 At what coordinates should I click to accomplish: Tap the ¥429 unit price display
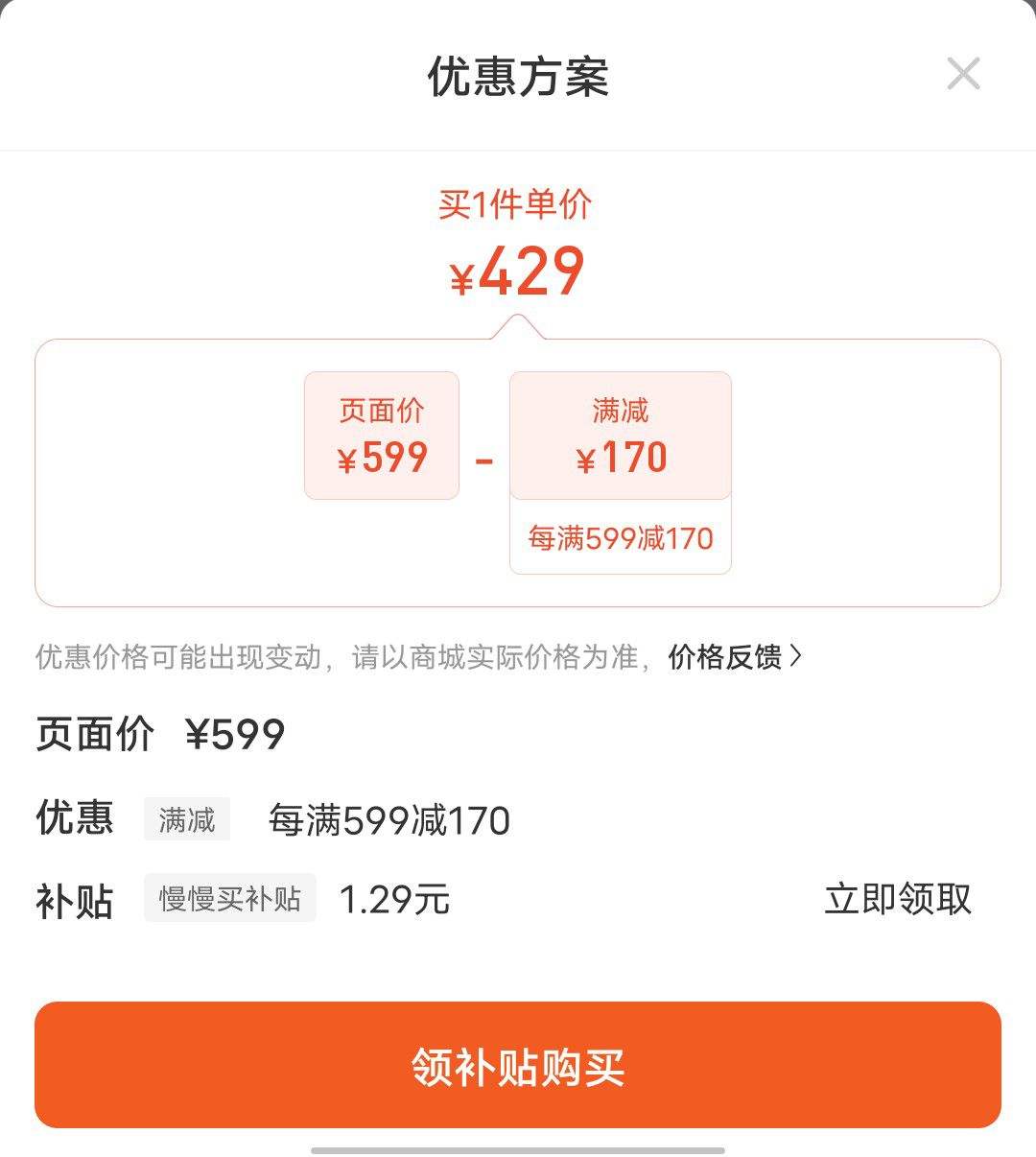click(517, 272)
